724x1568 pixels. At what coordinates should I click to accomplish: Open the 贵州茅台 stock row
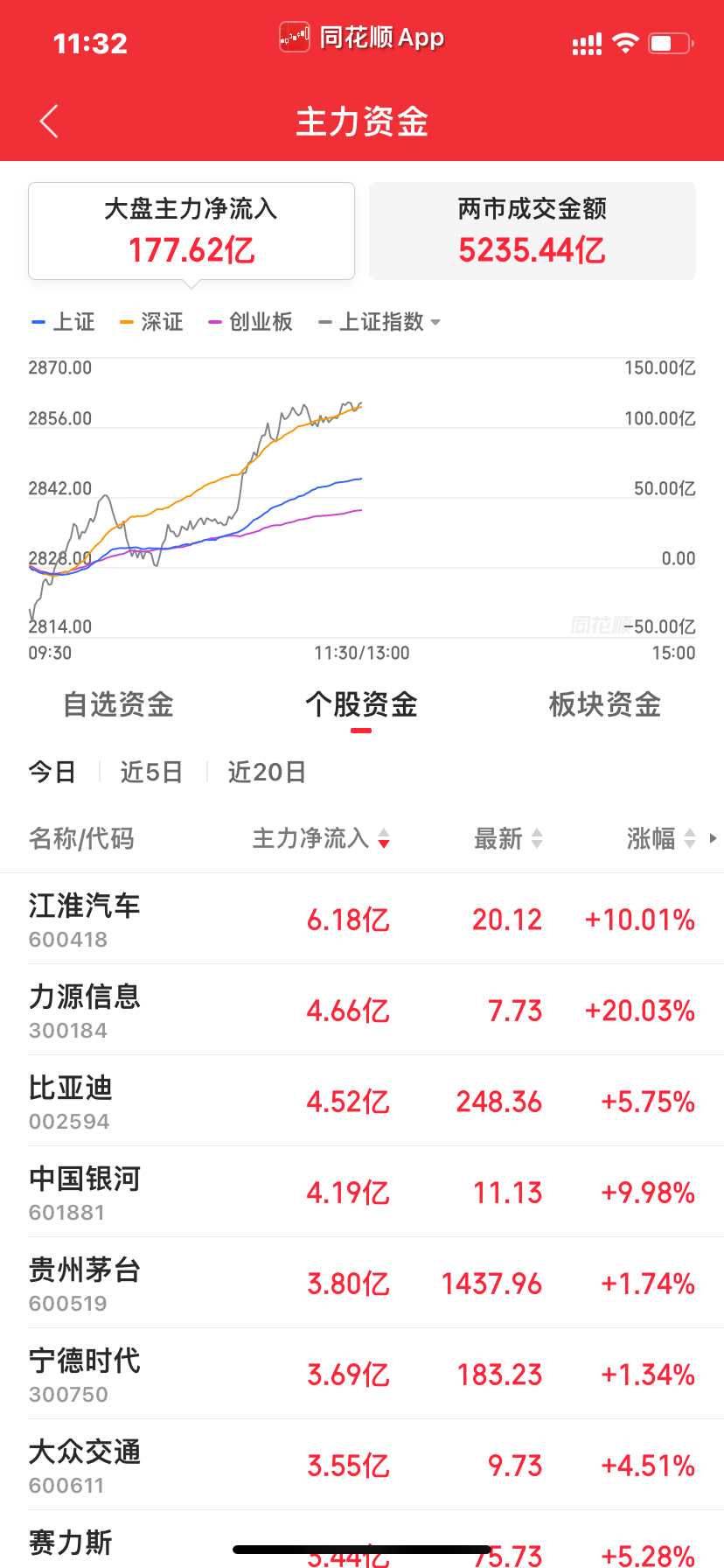[362, 1283]
